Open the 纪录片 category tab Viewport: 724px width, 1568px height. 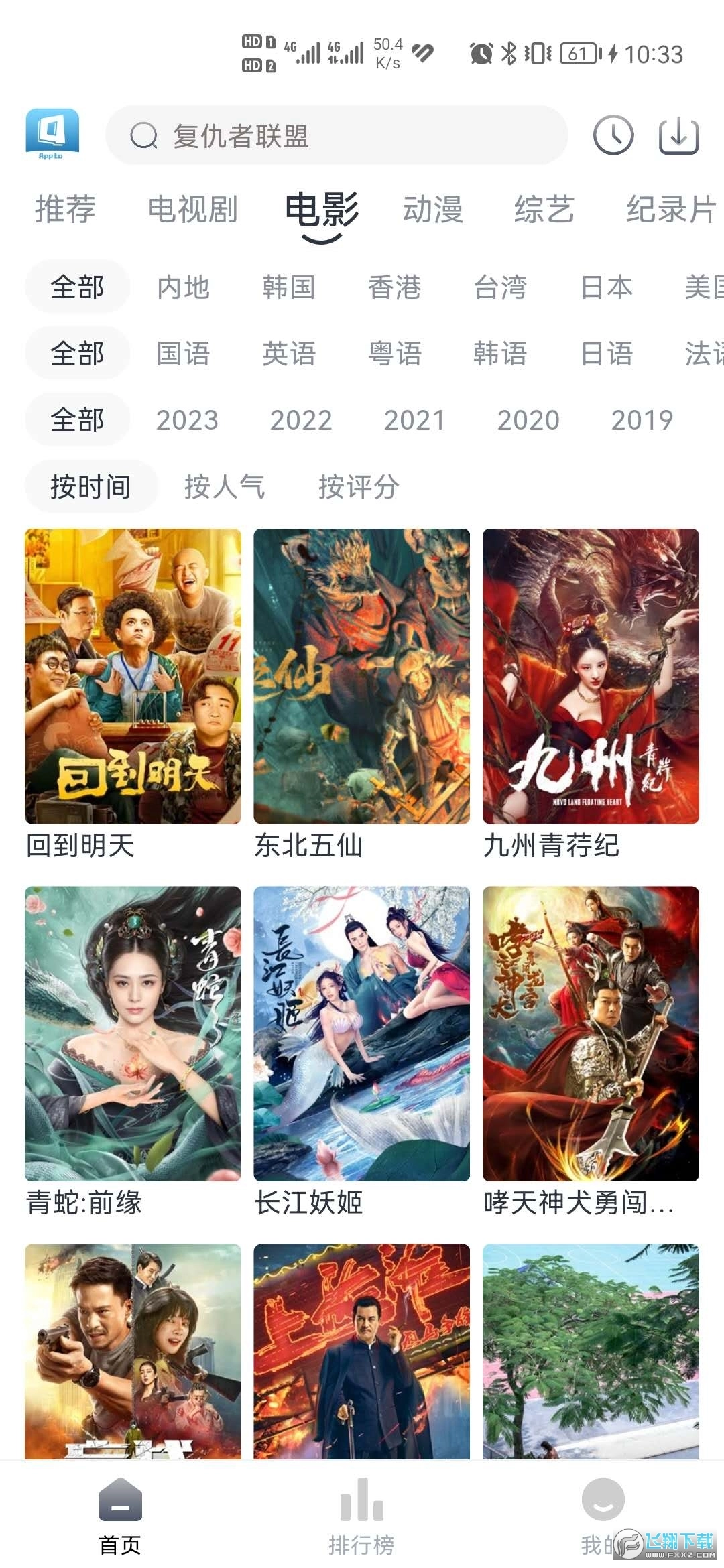pos(670,210)
